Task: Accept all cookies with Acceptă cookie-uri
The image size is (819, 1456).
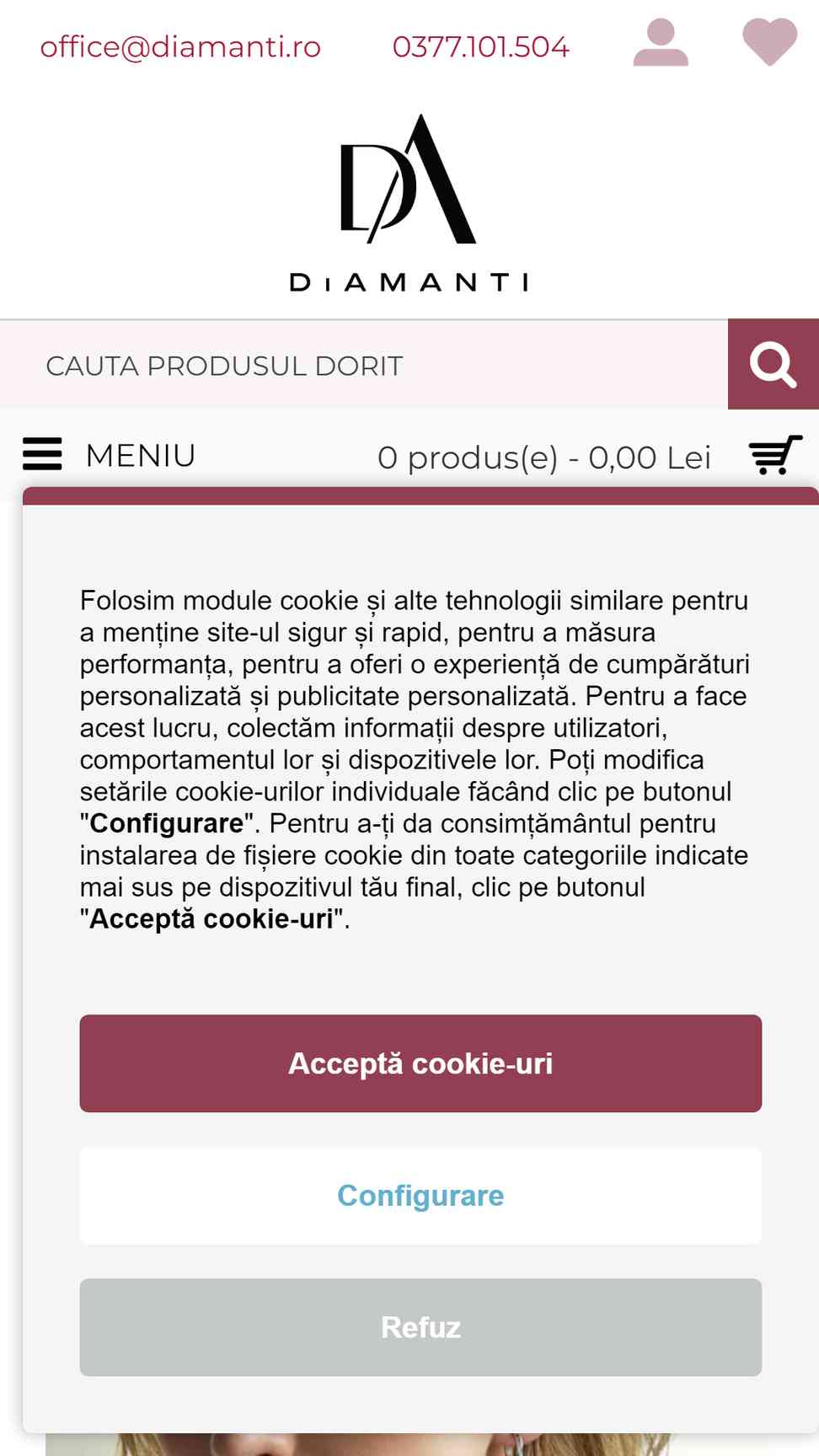Action: (x=420, y=1063)
